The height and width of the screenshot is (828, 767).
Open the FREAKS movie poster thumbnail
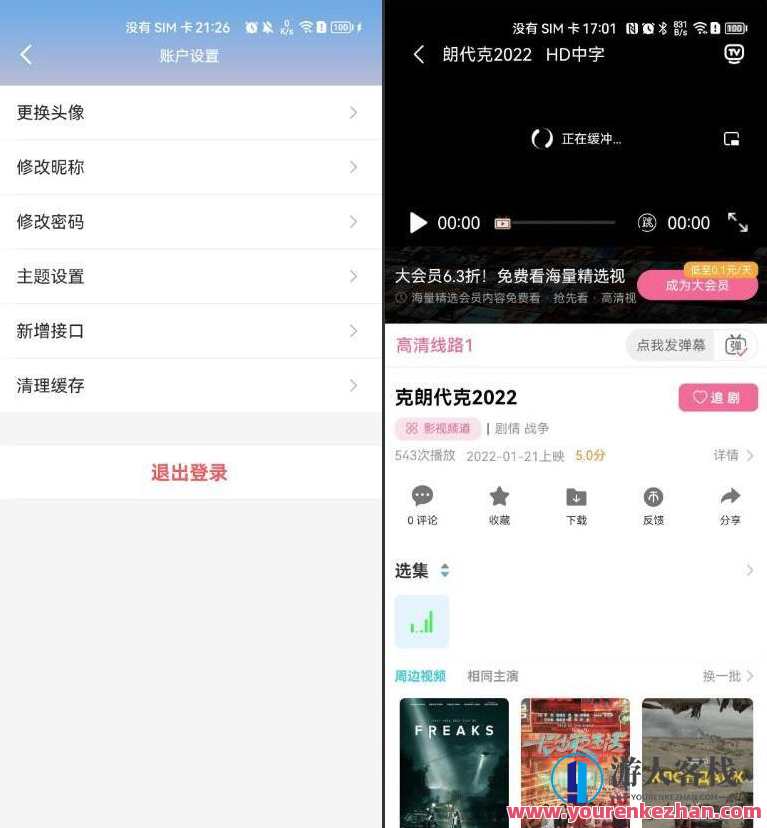pyautogui.click(x=453, y=763)
